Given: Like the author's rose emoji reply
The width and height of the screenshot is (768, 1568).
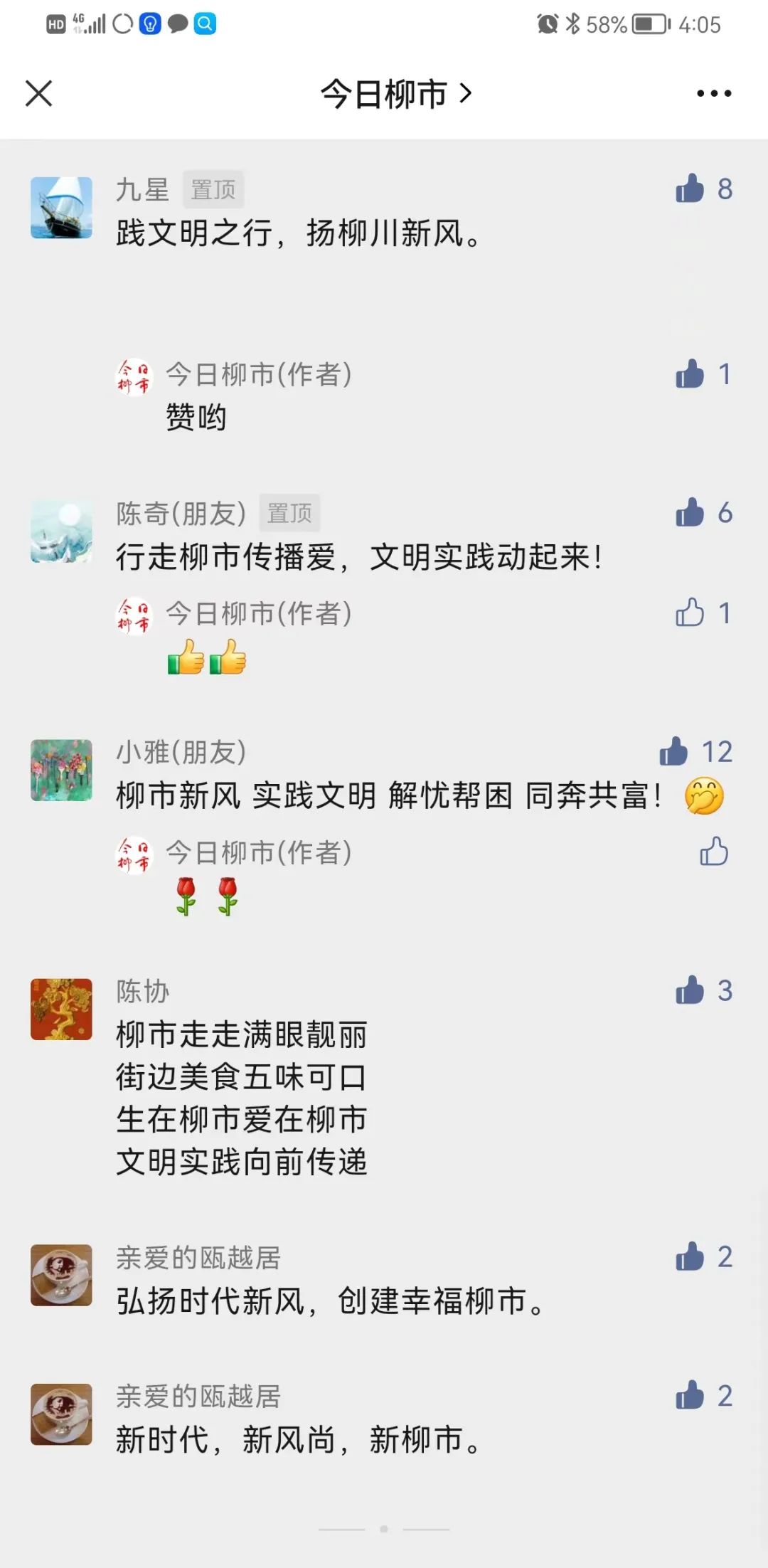Looking at the screenshot, I should pos(713,851).
